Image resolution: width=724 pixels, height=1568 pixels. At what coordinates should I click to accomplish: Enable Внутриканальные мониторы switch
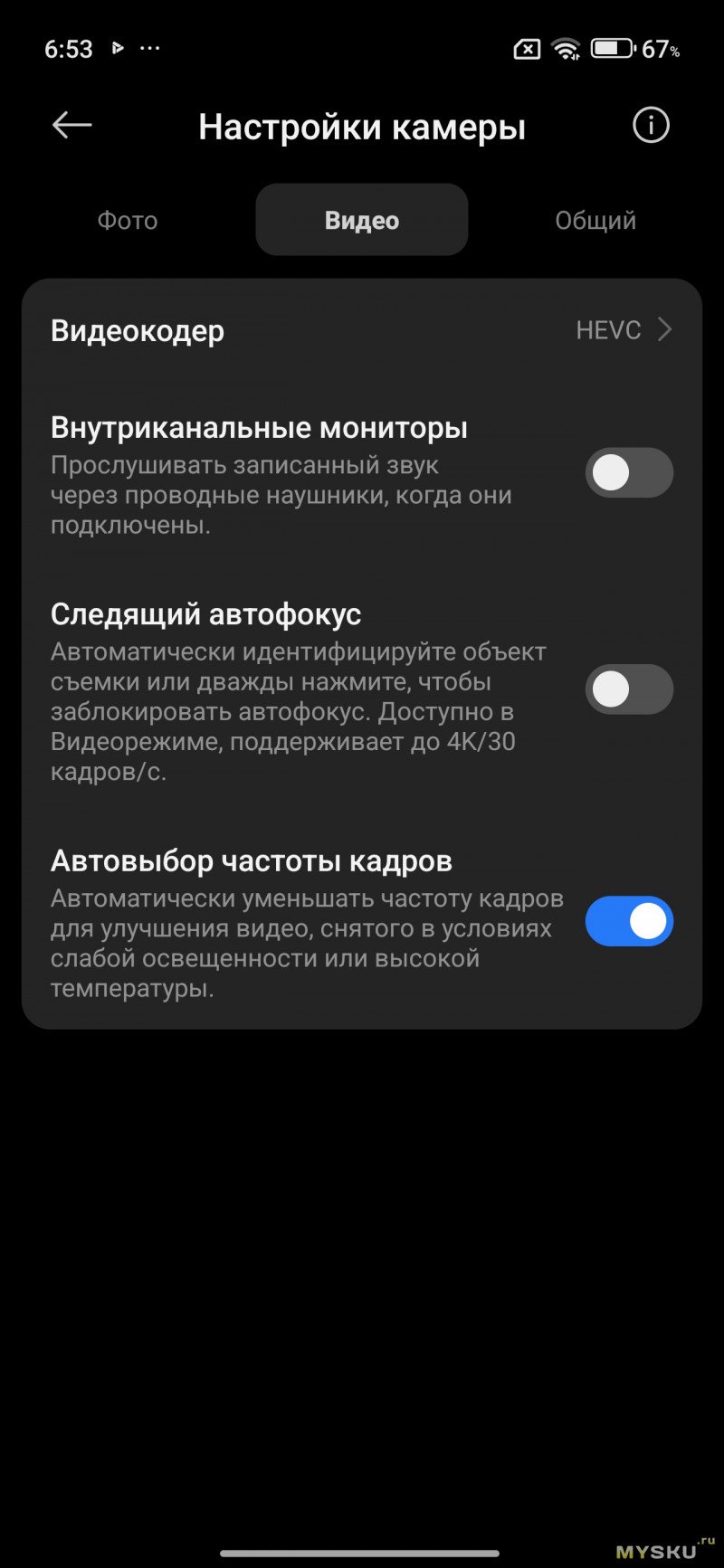(x=629, y=472)
